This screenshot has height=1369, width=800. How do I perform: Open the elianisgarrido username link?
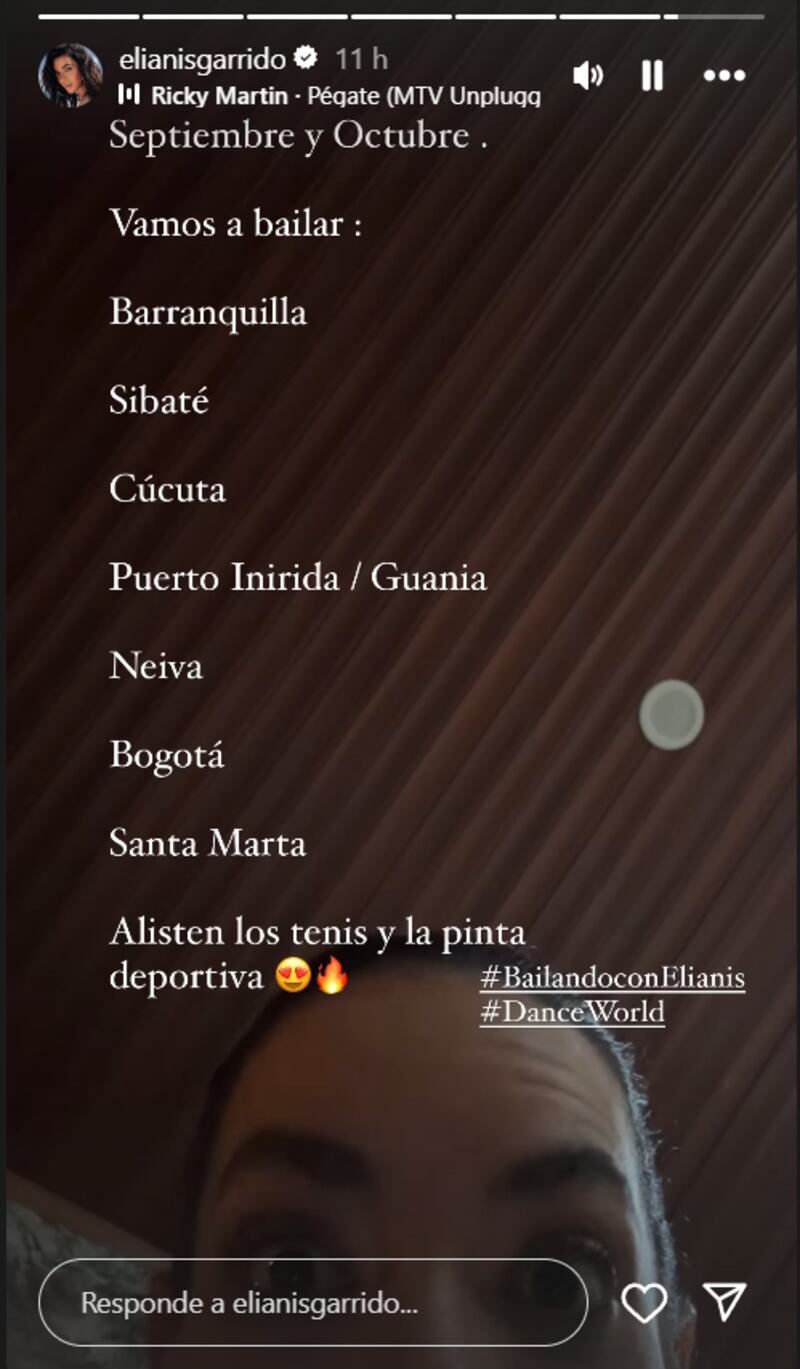pos(202,59)
